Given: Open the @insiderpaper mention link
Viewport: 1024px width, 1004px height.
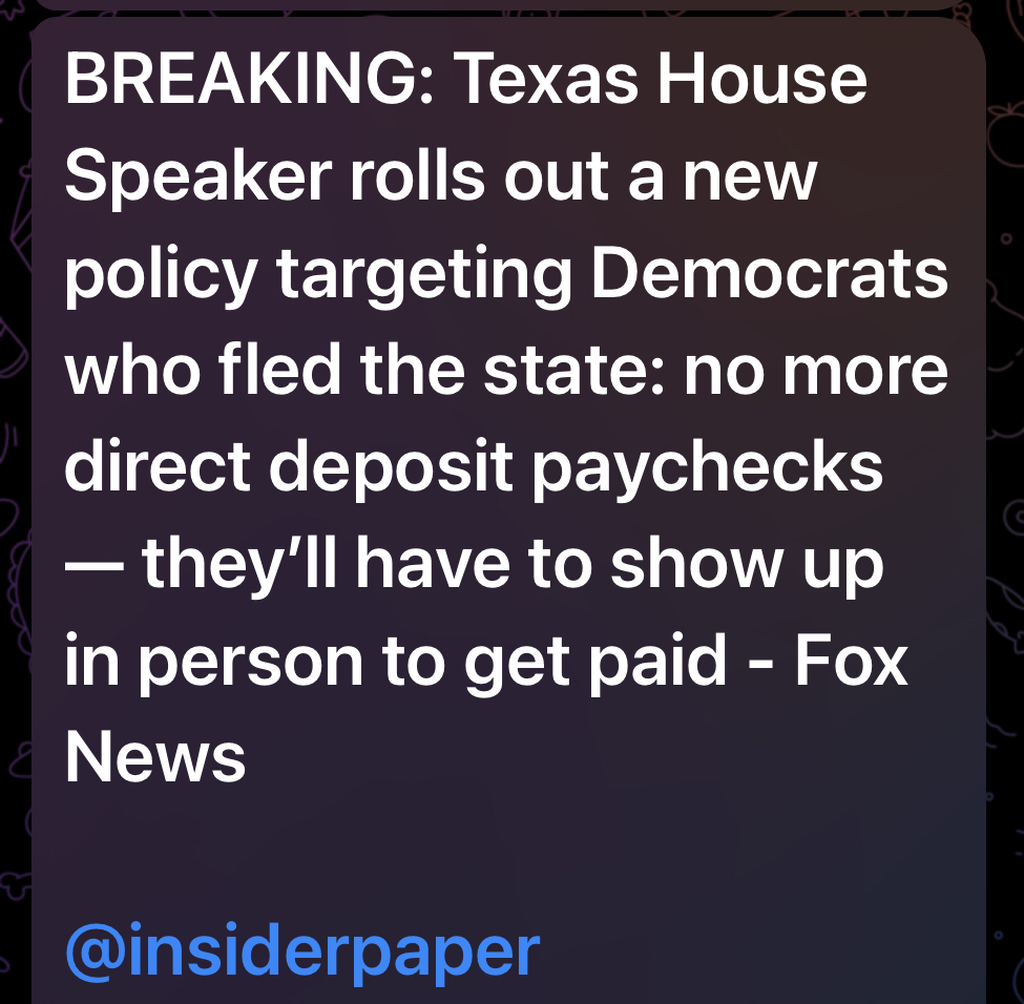Looking at the screenshot, I should click(x=302, y=951).
